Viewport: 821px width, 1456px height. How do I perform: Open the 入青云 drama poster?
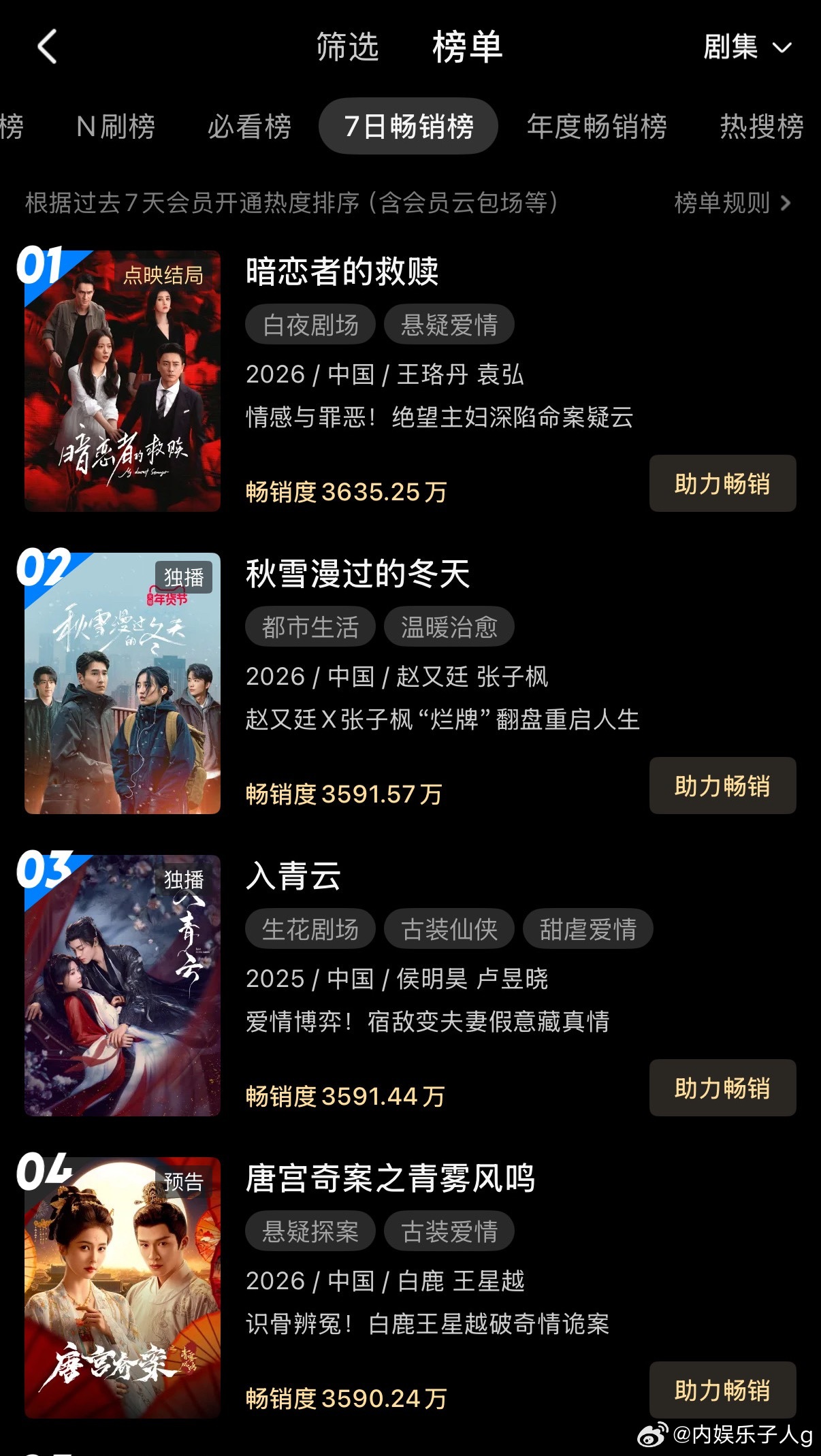coord(123,986)
